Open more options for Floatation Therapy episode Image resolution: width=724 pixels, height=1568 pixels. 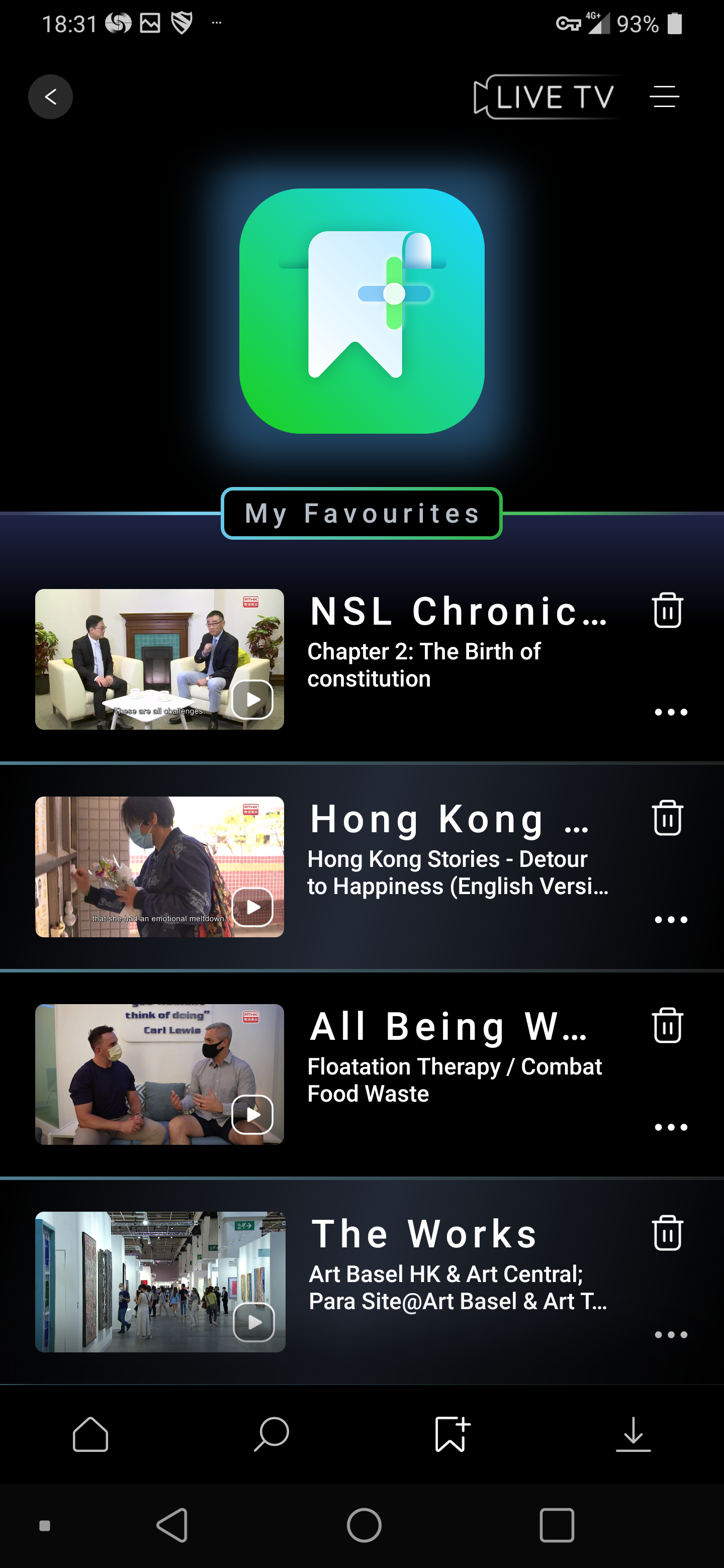point(670,1127)
